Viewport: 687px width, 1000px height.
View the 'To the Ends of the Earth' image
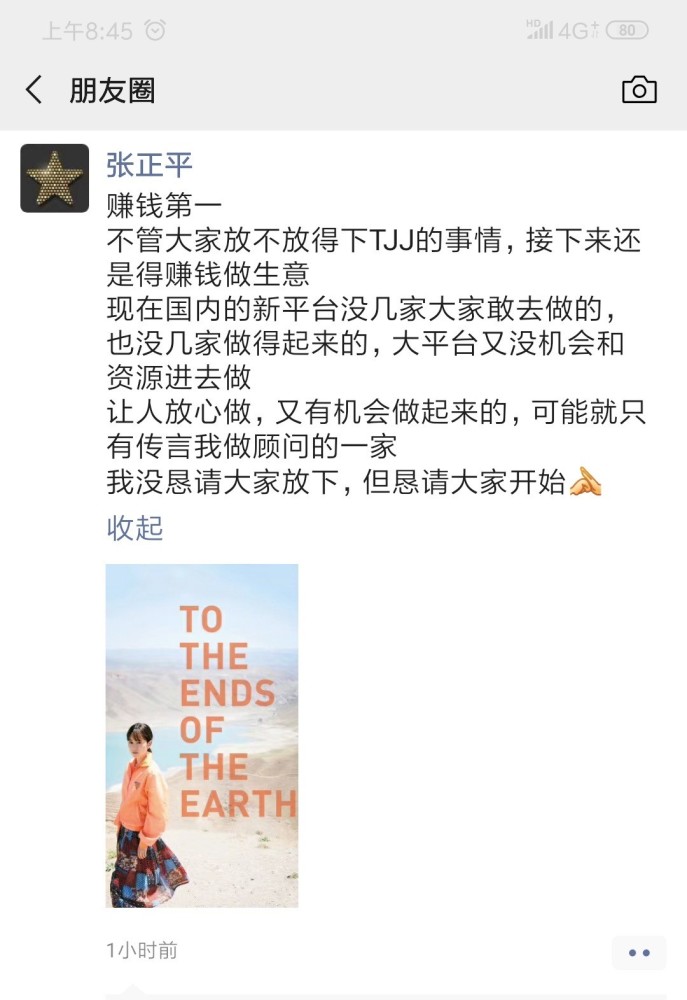(x=202, y=735)
